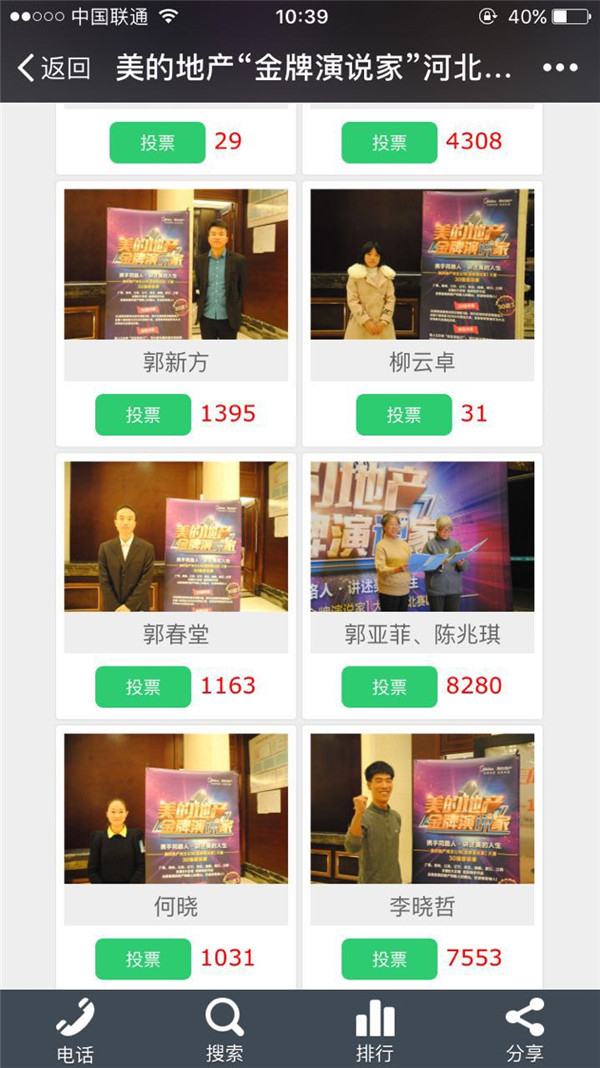Screen dimensions: 600x1068
Task: Open 柳云卓's photo card
Action: pos(422,265)
